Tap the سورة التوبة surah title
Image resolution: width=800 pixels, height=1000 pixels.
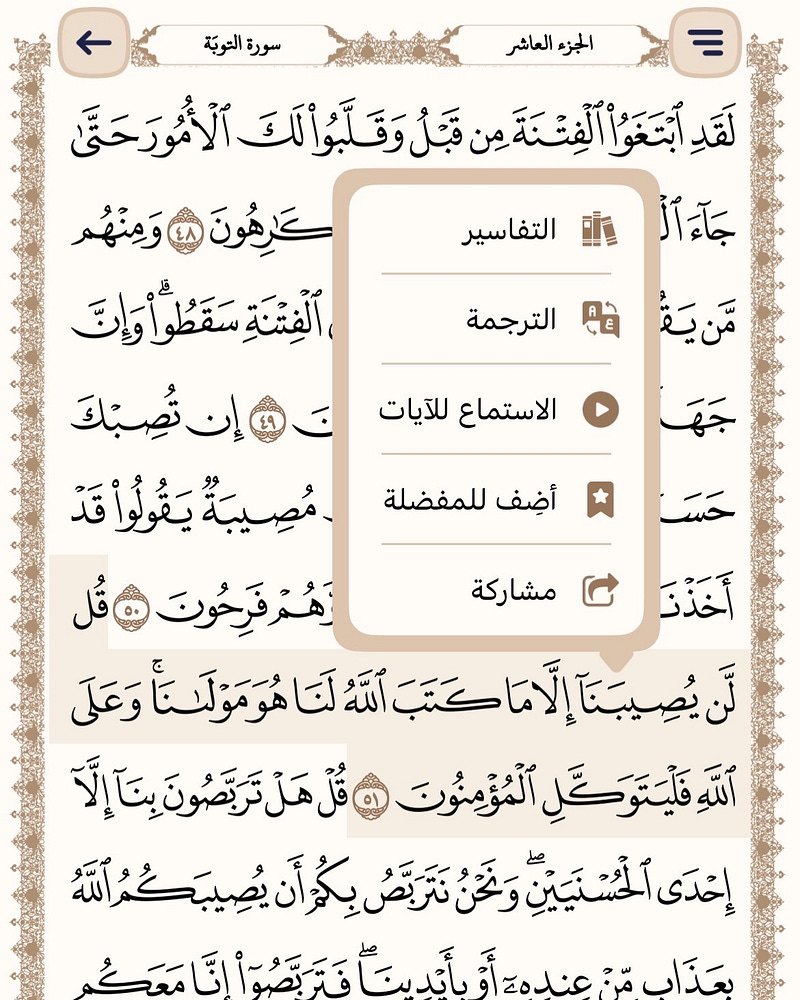[x=242, y=44]
